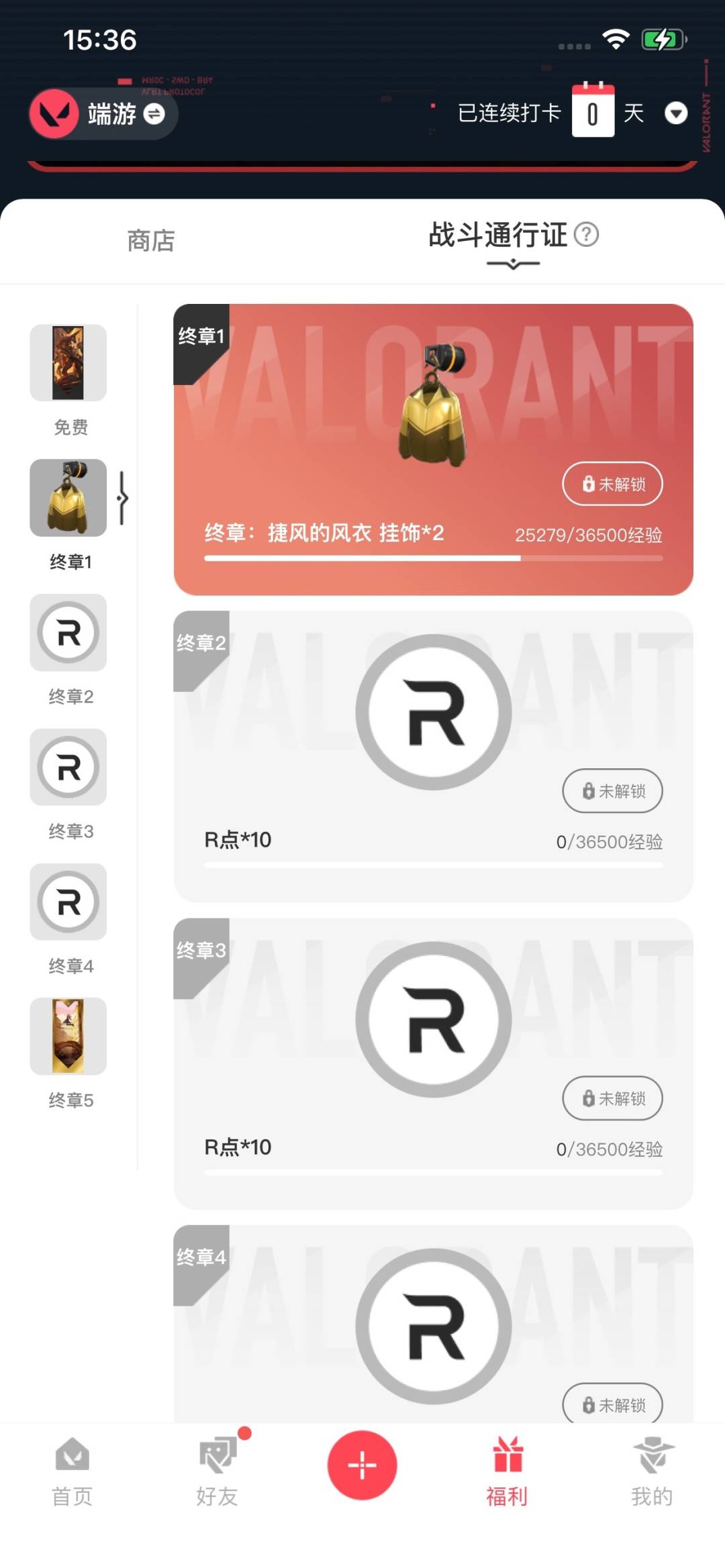Tap 未解锁 on the 终章1 reward card
Screen dimensions: 725x1568
coord(612,484)
